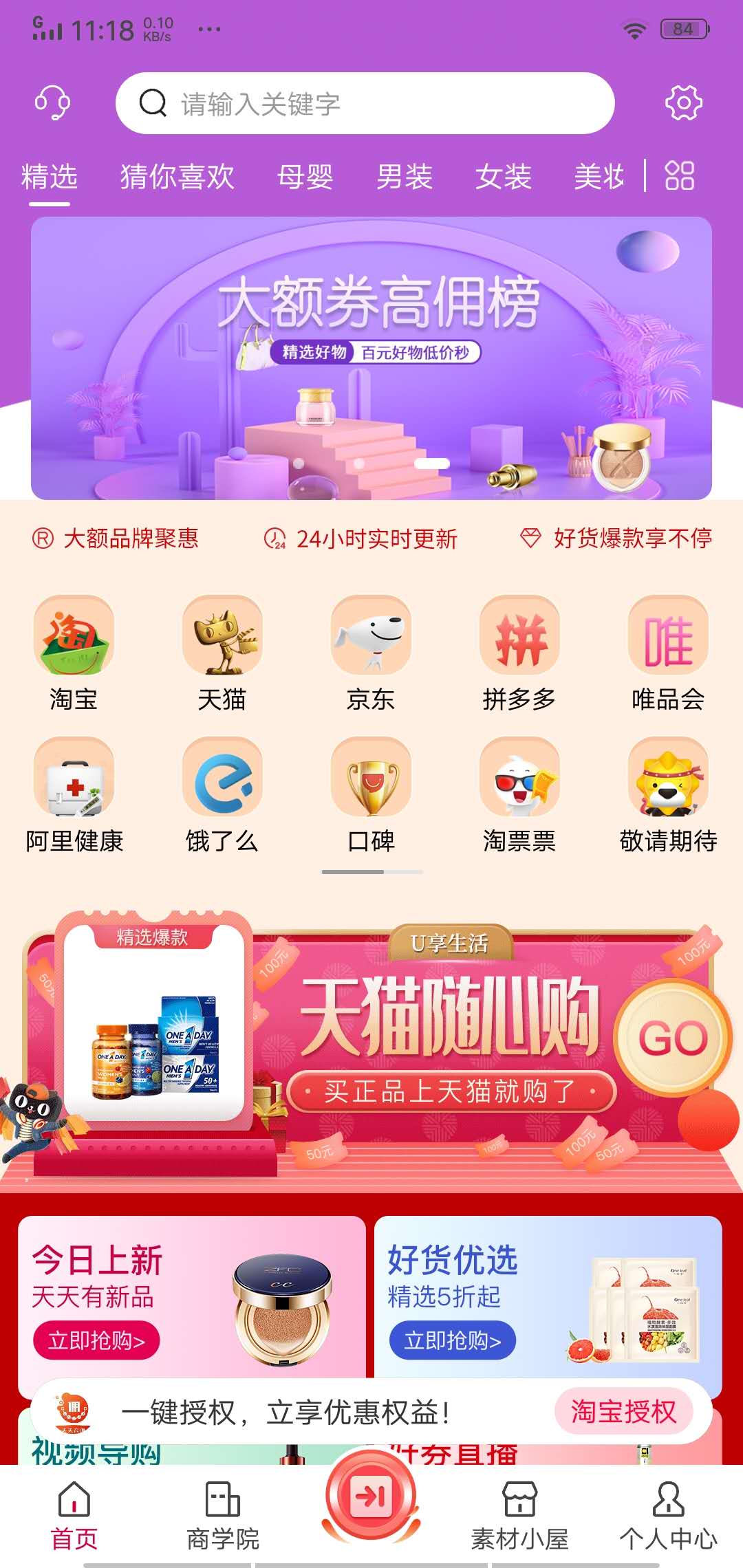Tap GO on the 天猫随心购 banner
Screen dimensions: 743x1568
coord(672,1038)
